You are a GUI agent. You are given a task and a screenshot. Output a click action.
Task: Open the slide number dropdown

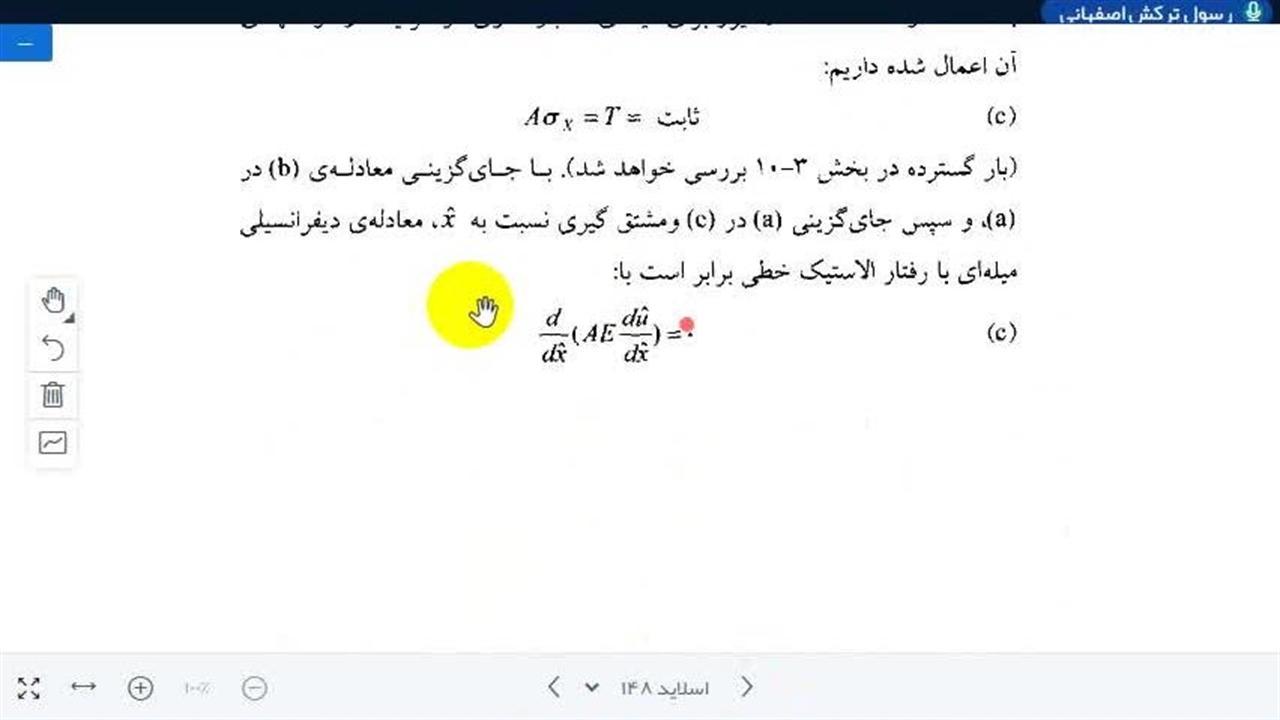[591, 688]
